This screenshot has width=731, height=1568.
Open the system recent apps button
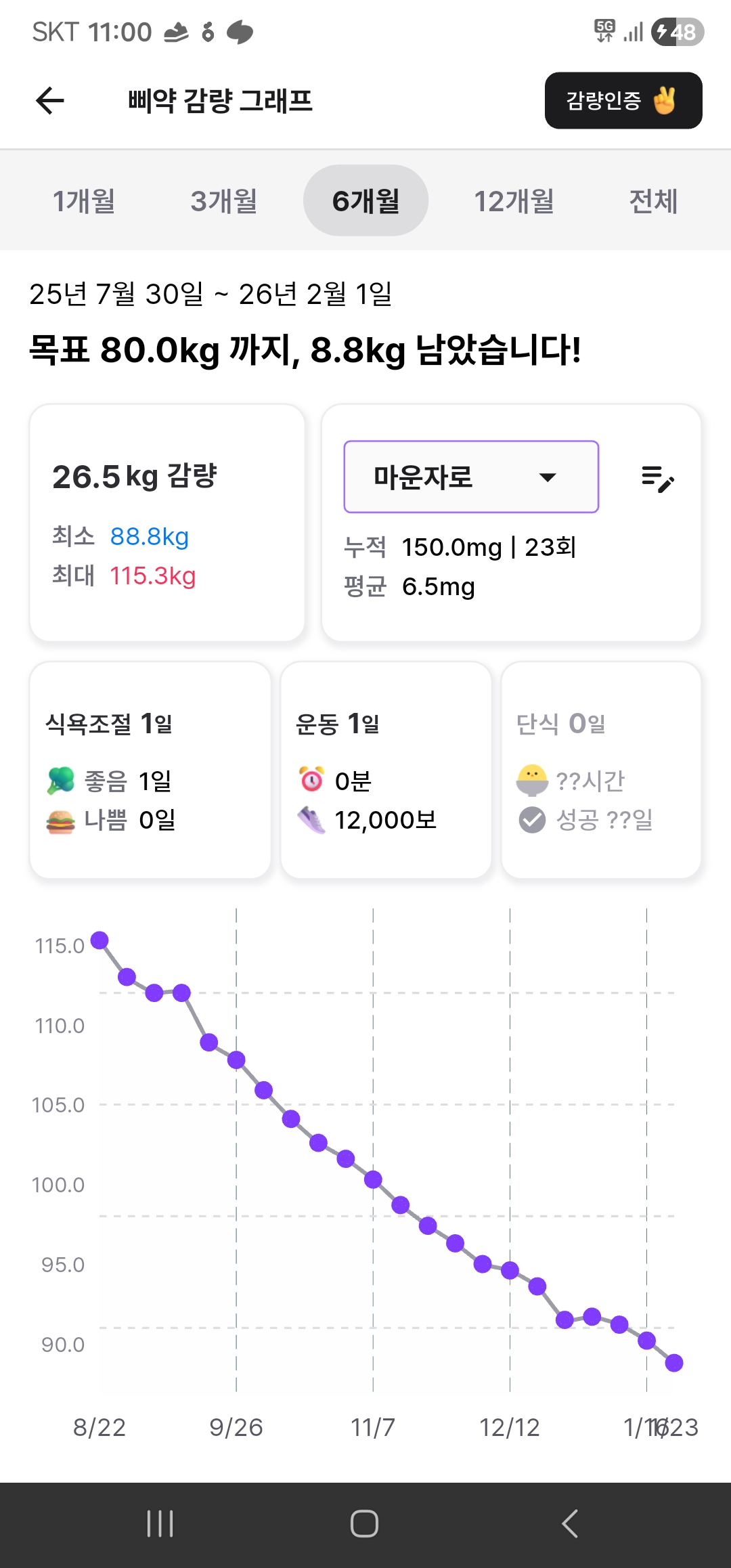click(x=160, y=1524)
